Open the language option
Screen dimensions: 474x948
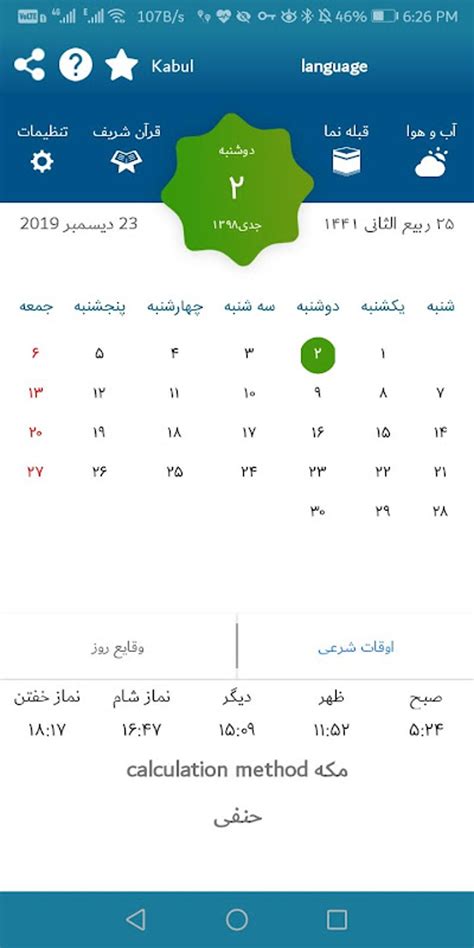click(x=334, y=67)
